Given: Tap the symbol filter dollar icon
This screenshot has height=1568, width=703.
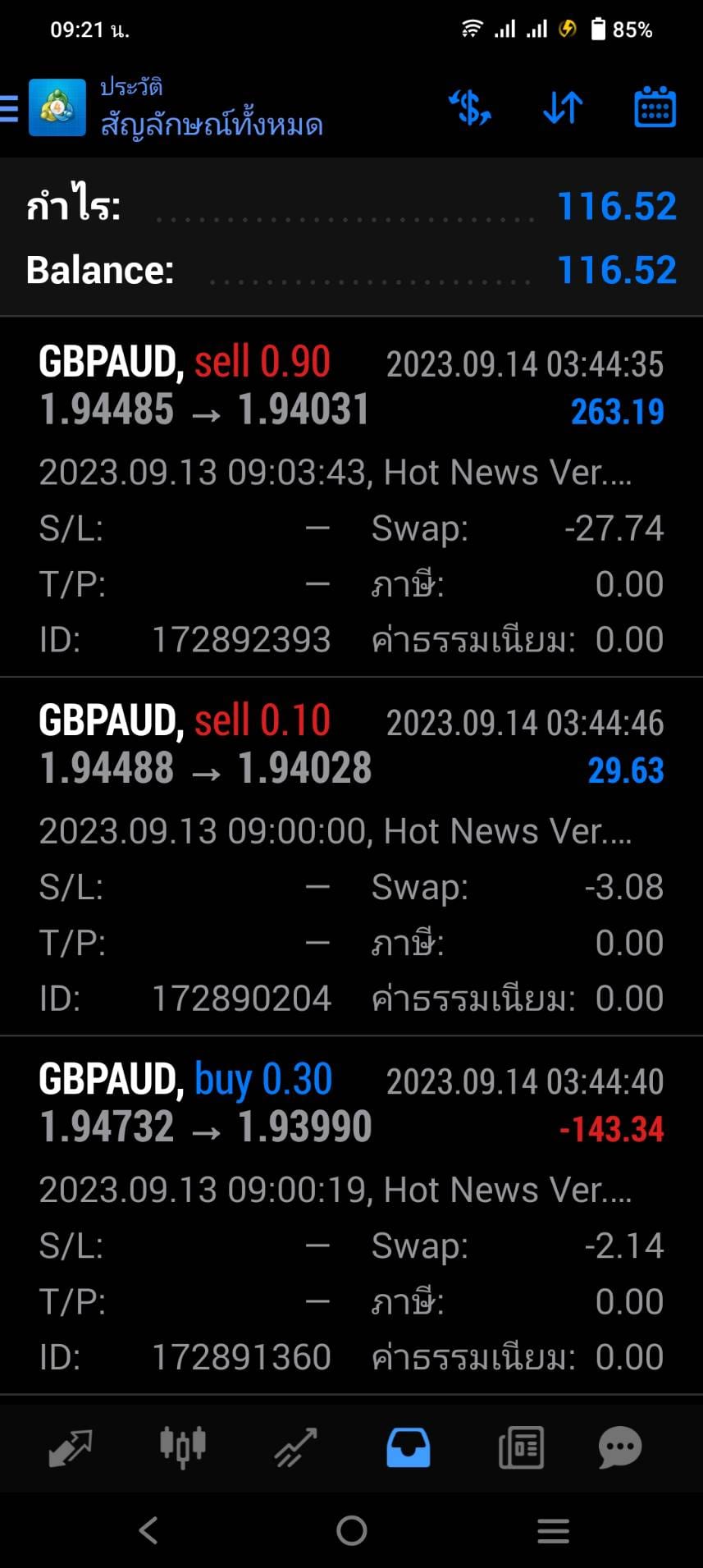Looking at the screenshot, I should click(470, 107).
